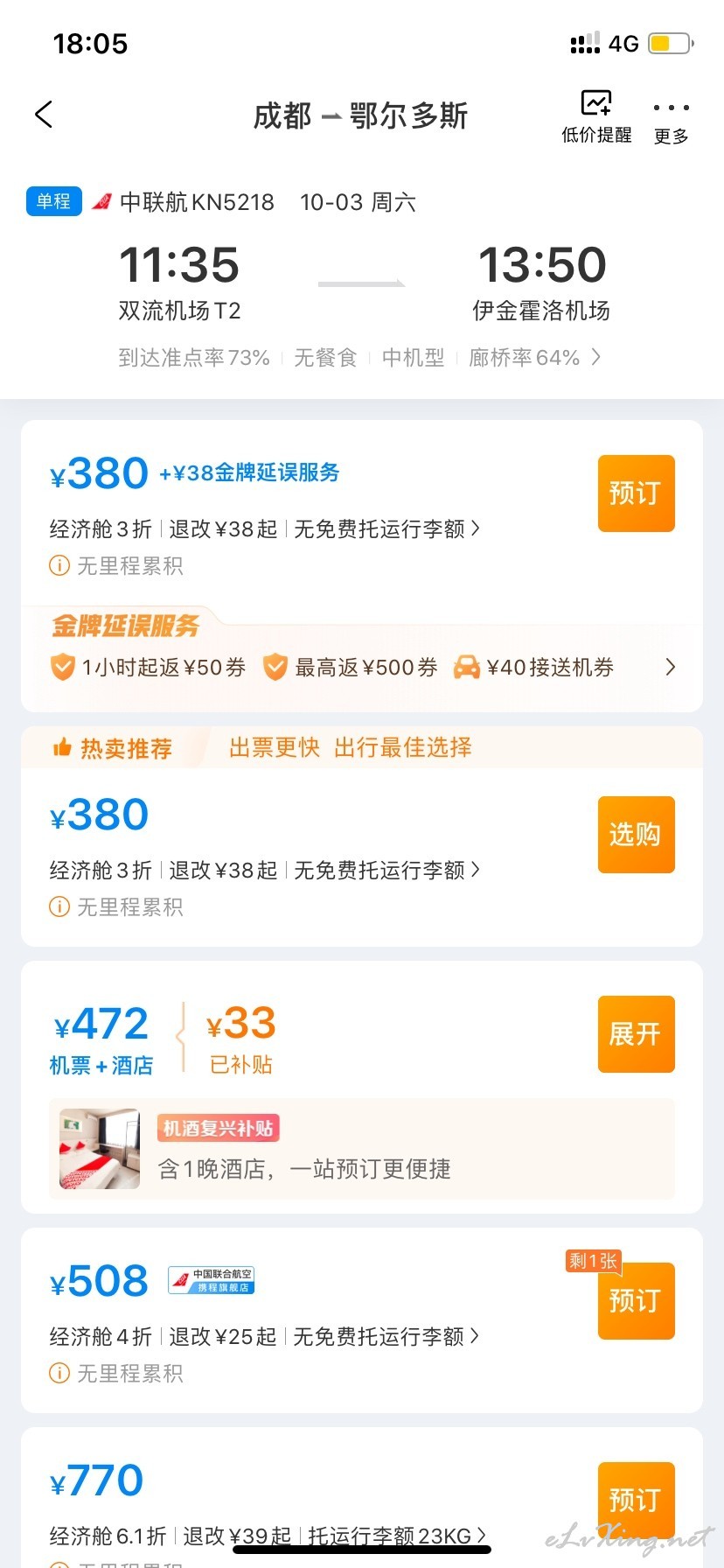Book the ¥508 经济舱4折 fare
Screen dimensions: 724x1568
[x=636, y=1301]
